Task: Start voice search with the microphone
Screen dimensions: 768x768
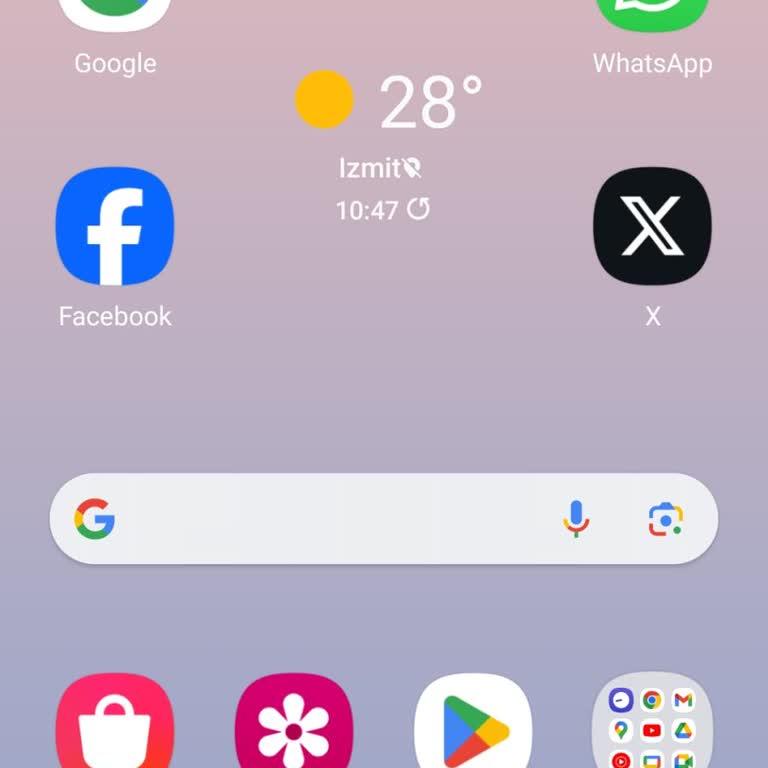Action: pos(575,519)
